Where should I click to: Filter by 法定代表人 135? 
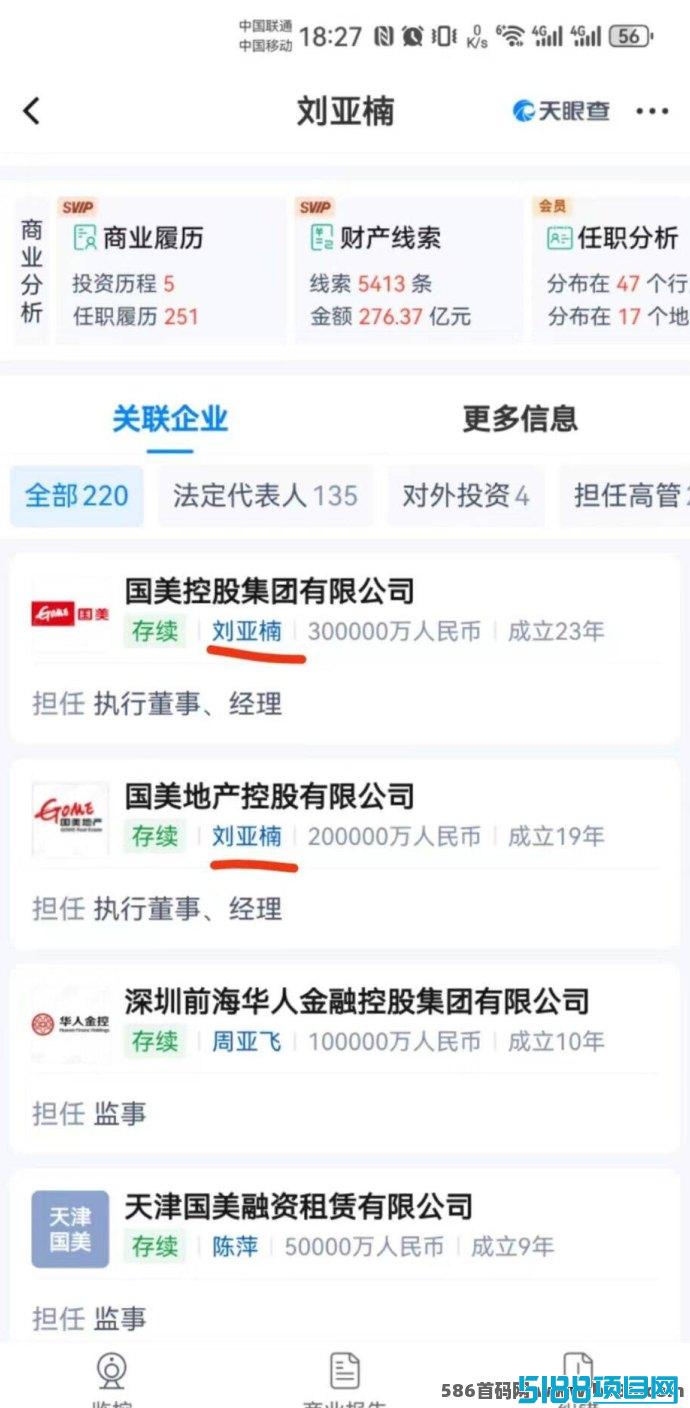(265, 496)
